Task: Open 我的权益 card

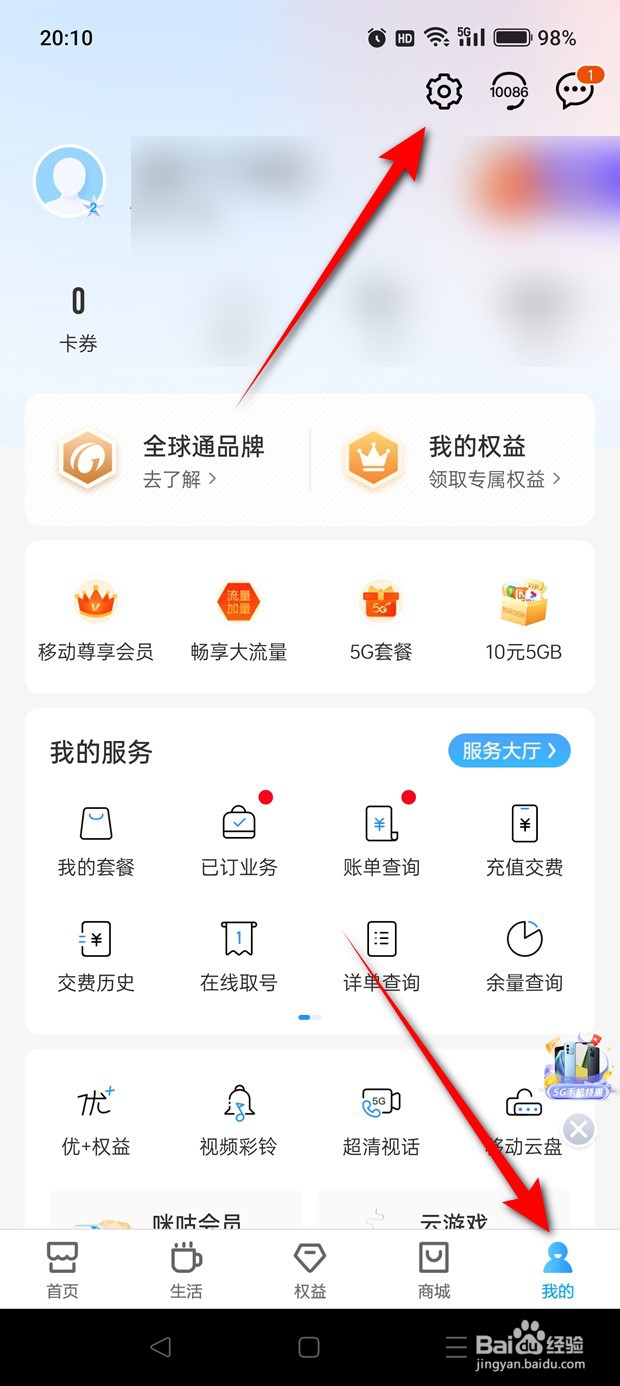Action: [454, 460]
